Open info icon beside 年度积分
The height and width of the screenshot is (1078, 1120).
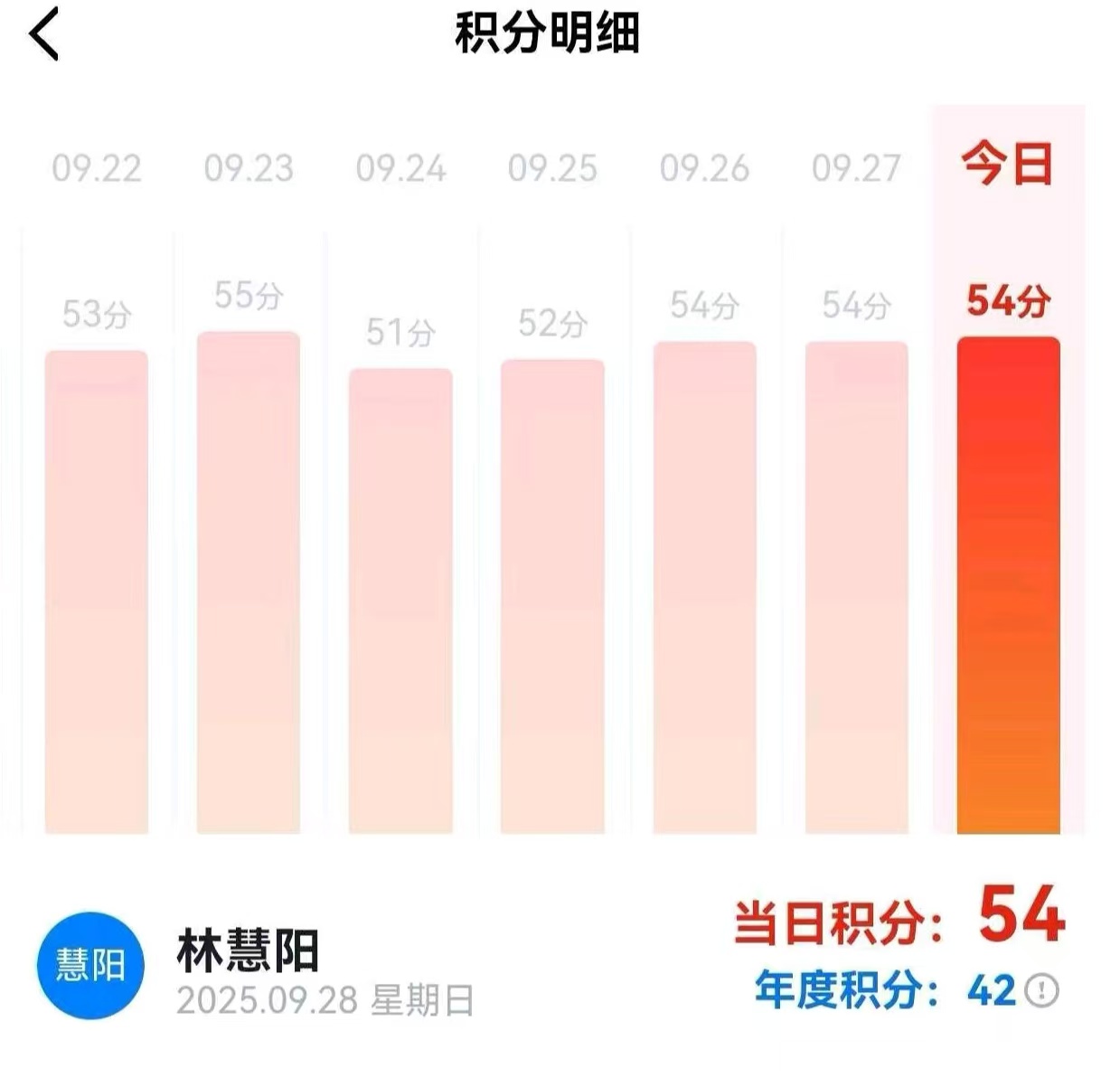[x=1042, y=989]
